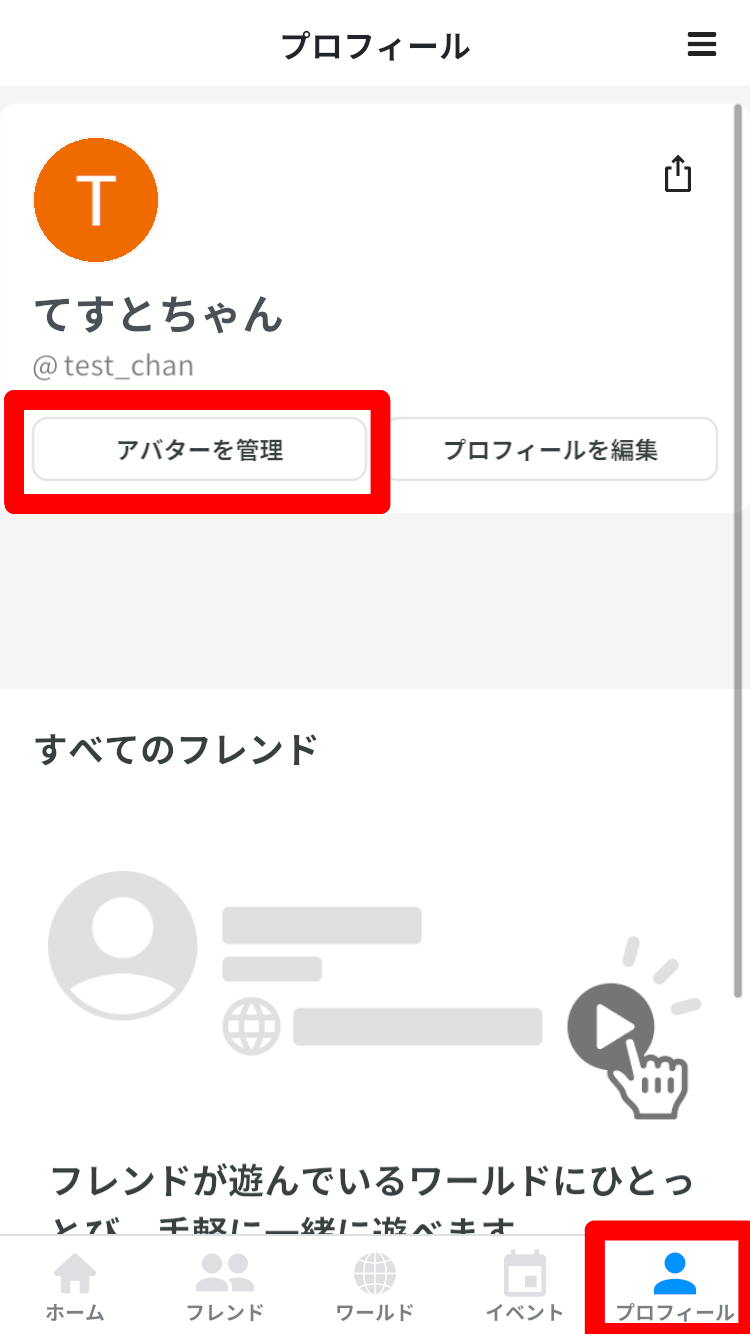Image resolution: width=750 pixels, height=1334 pixels.
Task: Tap the play button in the friends illustration
Action: (x=611, y=1026)
